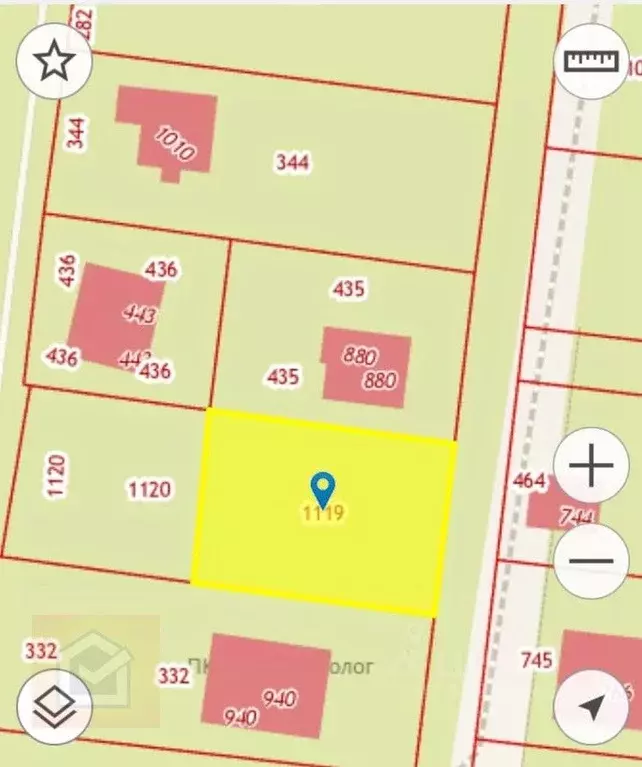This screenshot has width=642, height=767.
Task: Add this plot to favorites
Action: pyautogui.click(x=54, y=60)
